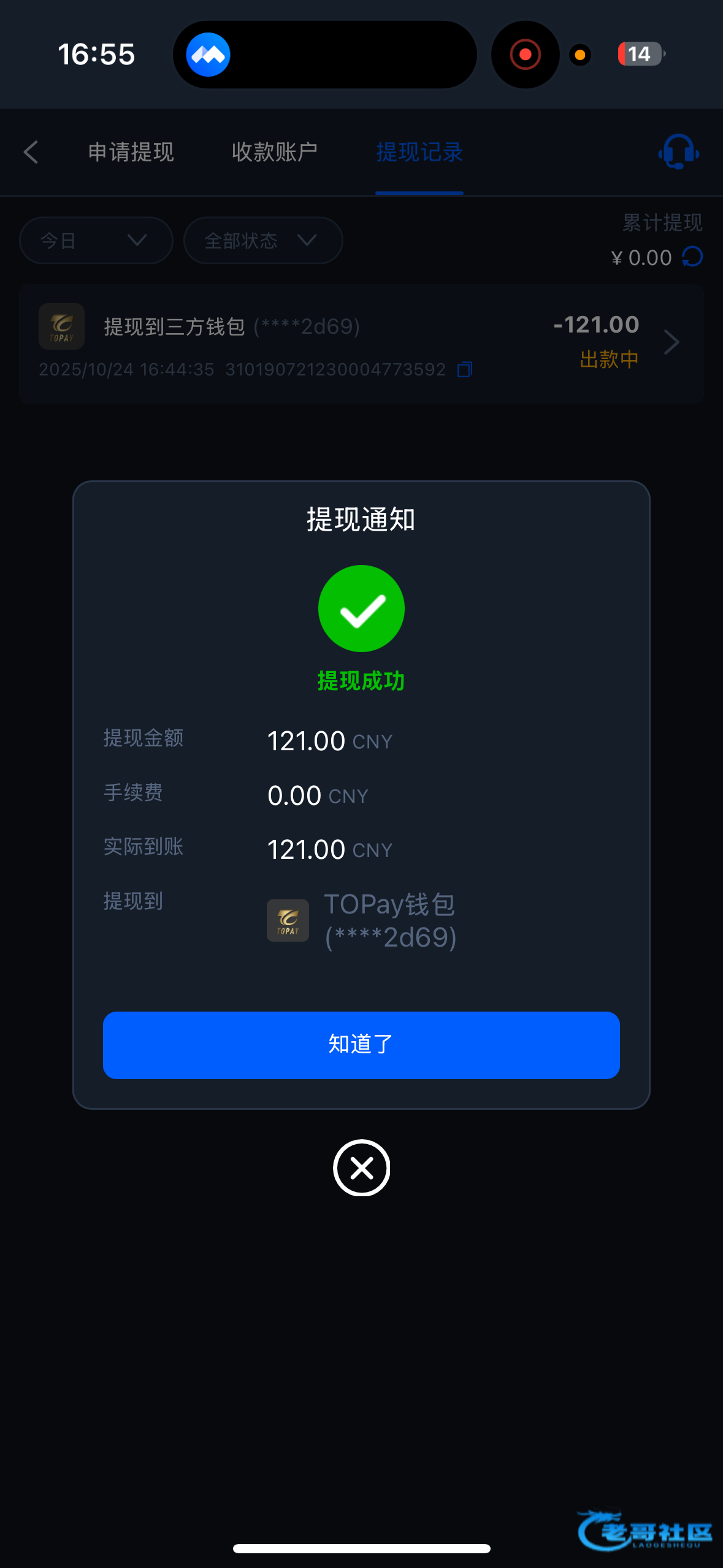Copy the withdrawal order number

tap(465, 369)
